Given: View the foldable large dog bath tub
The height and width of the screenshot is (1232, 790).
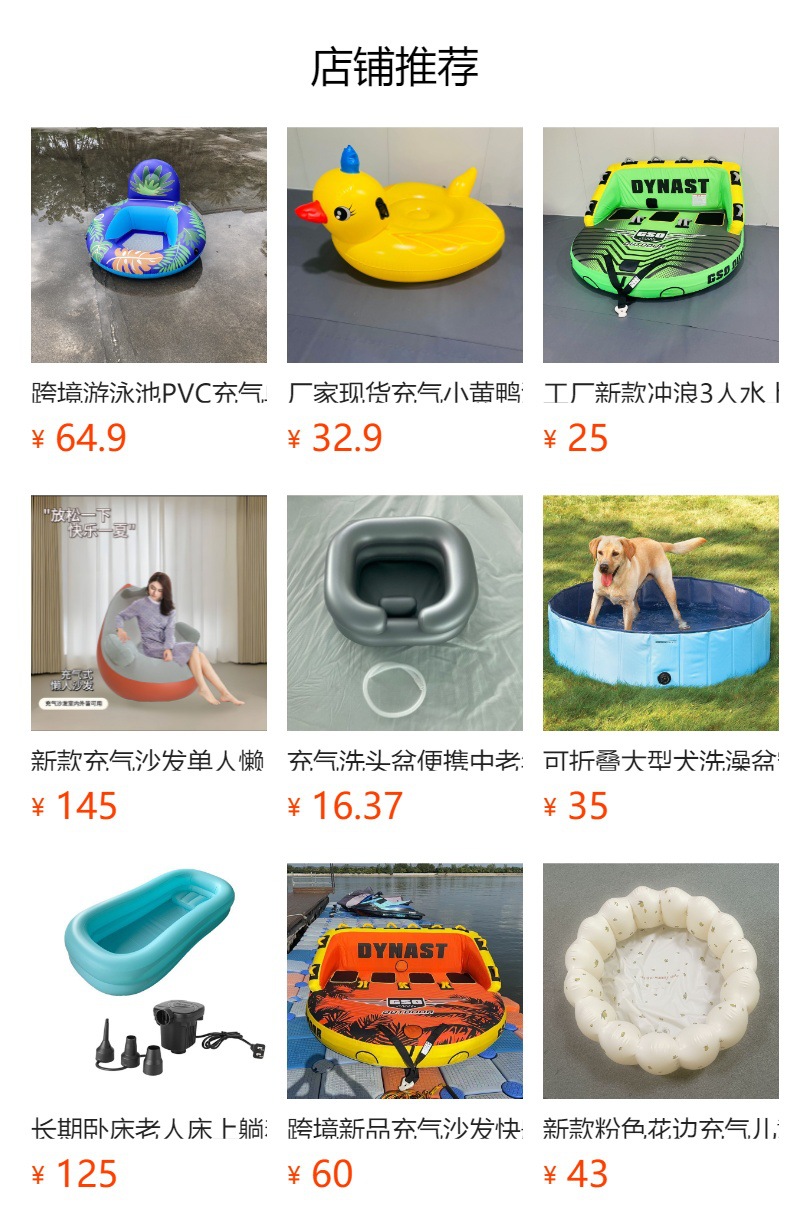Looking at the screenshot, I should (x=660, y=613).
